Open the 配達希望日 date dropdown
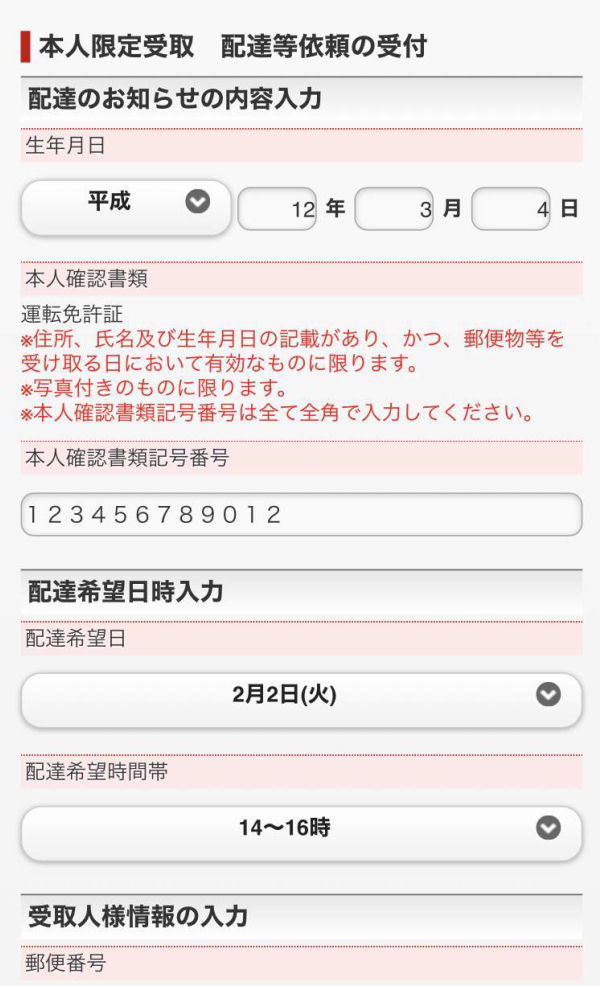 pos(301,701)
